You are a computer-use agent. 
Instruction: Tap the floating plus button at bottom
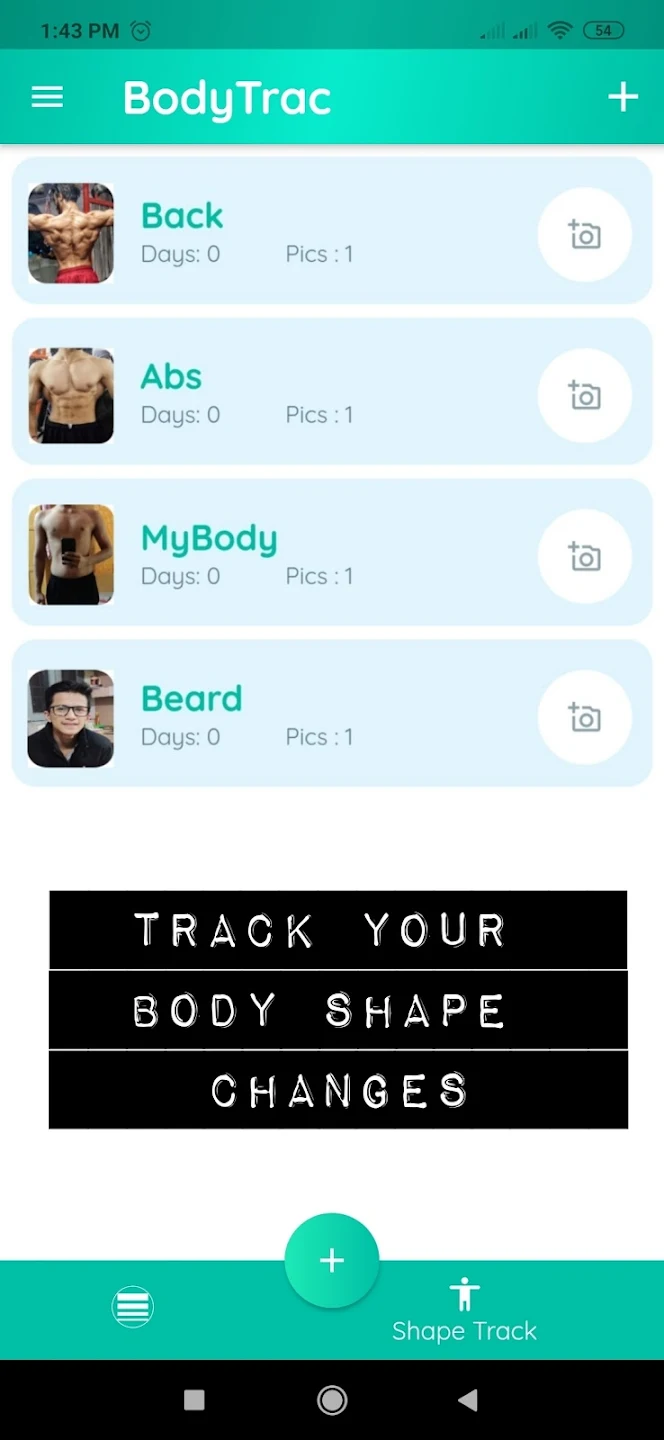tap(332, 1261)
